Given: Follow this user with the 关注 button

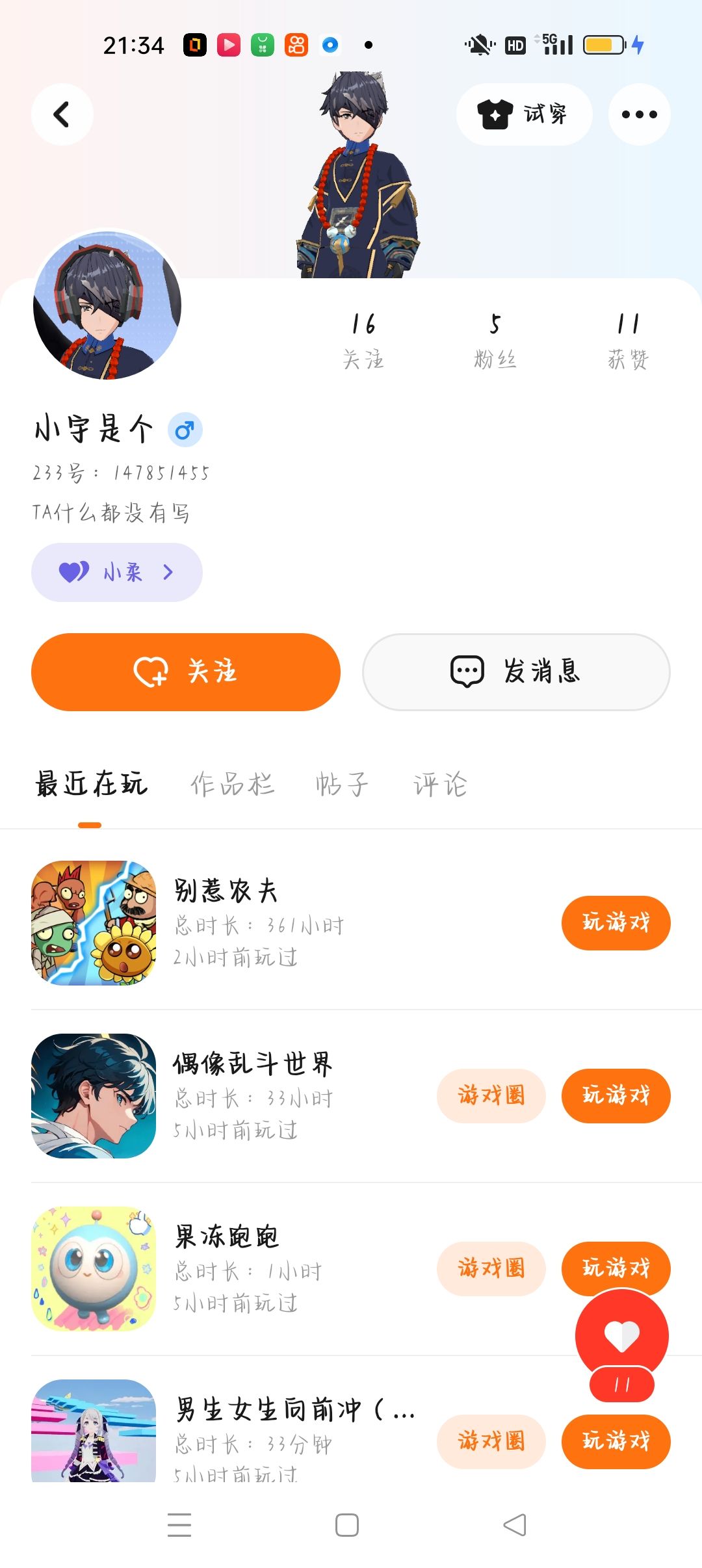Looking at the screenshot, I should [x=186, y=672].
